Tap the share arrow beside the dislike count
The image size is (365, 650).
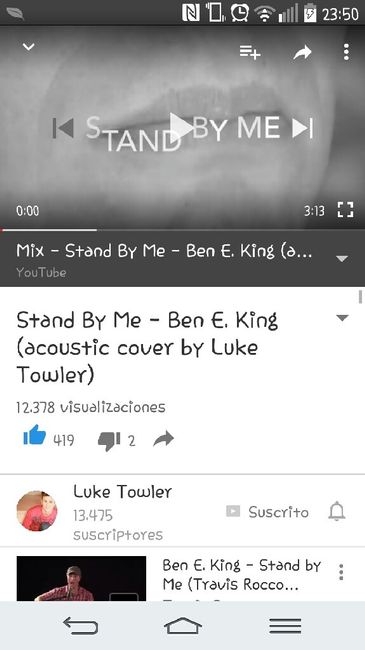(163, 439)
